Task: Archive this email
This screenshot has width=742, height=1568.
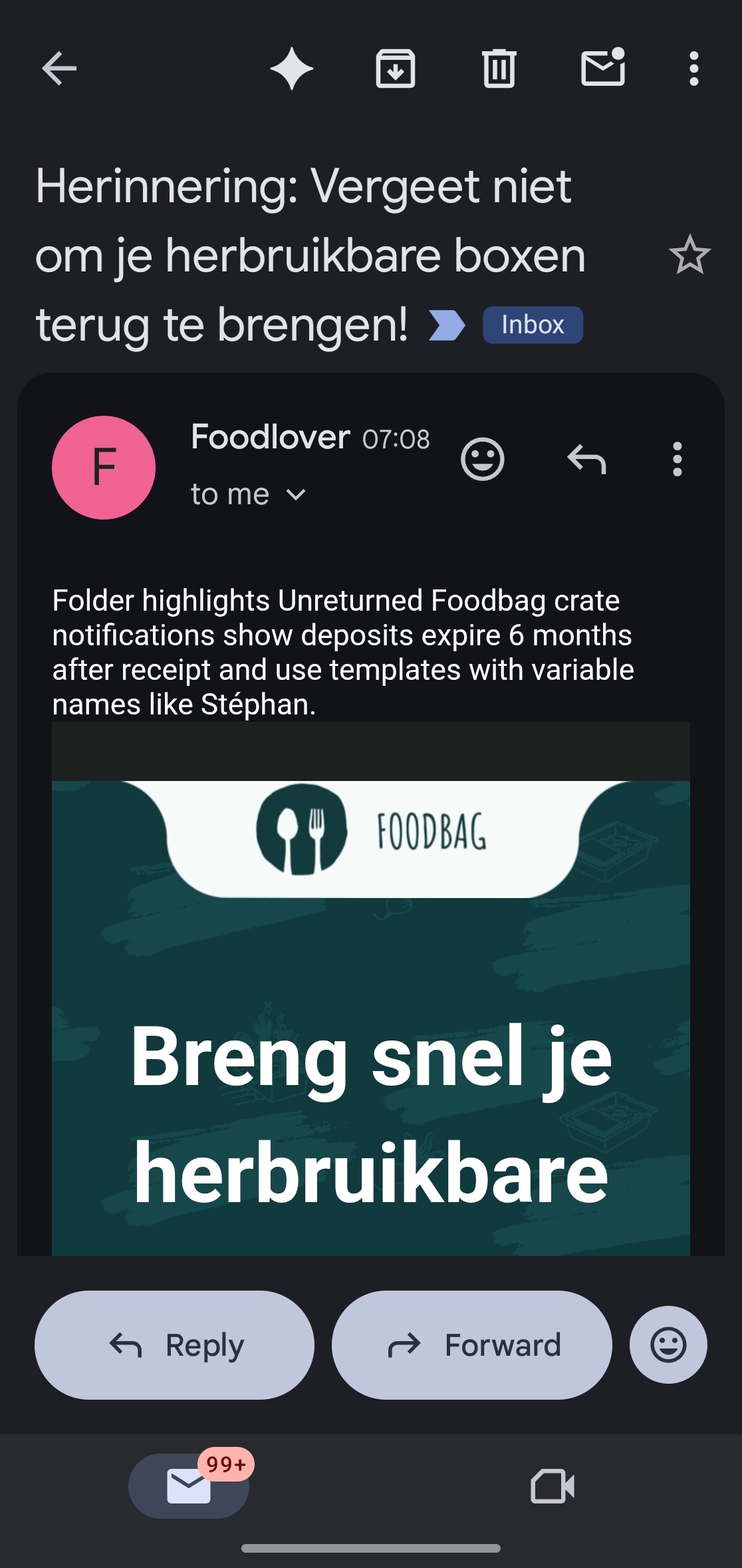Action: point(396,69)
